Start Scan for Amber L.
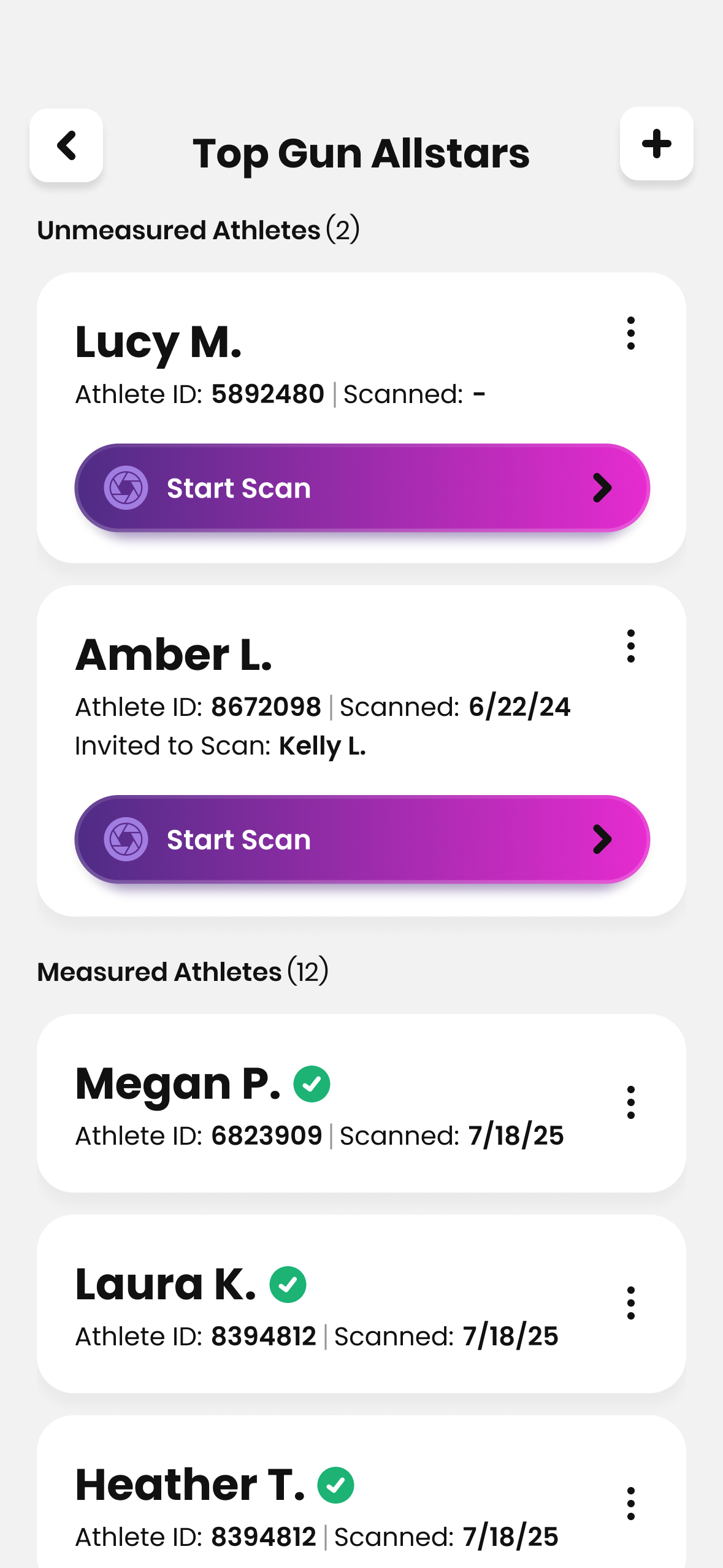 coord(362,839)
